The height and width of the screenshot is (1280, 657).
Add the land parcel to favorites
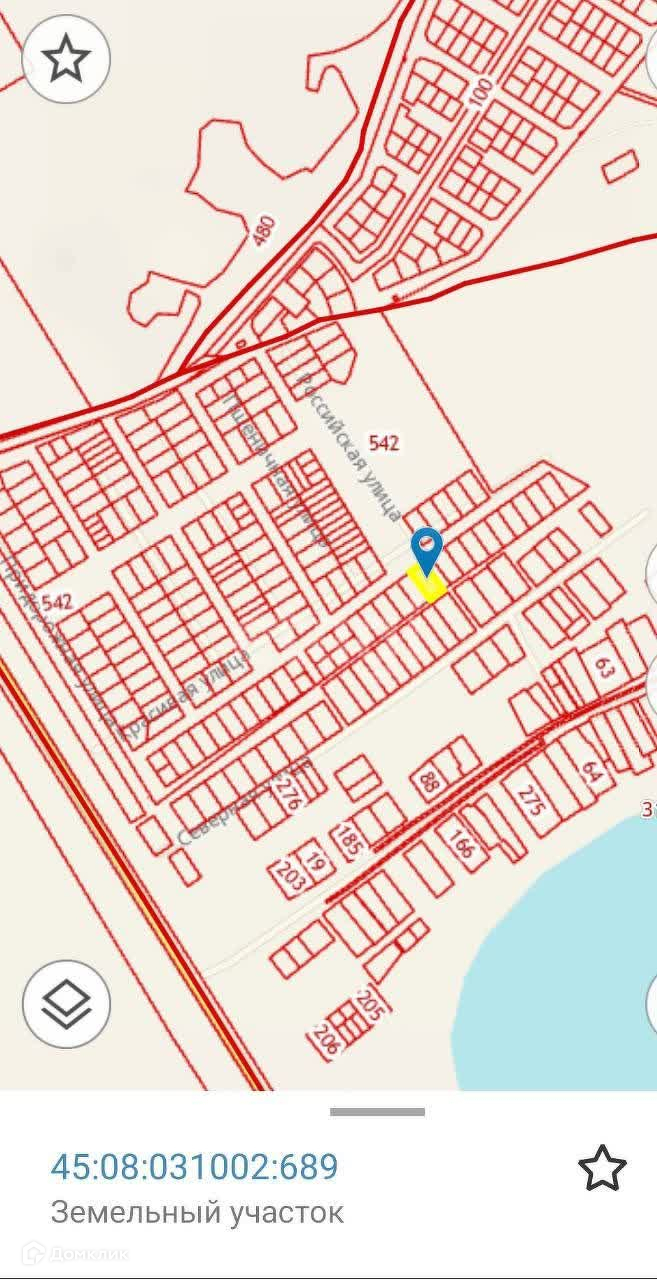pyautogui.click(x=602, y=1168)
